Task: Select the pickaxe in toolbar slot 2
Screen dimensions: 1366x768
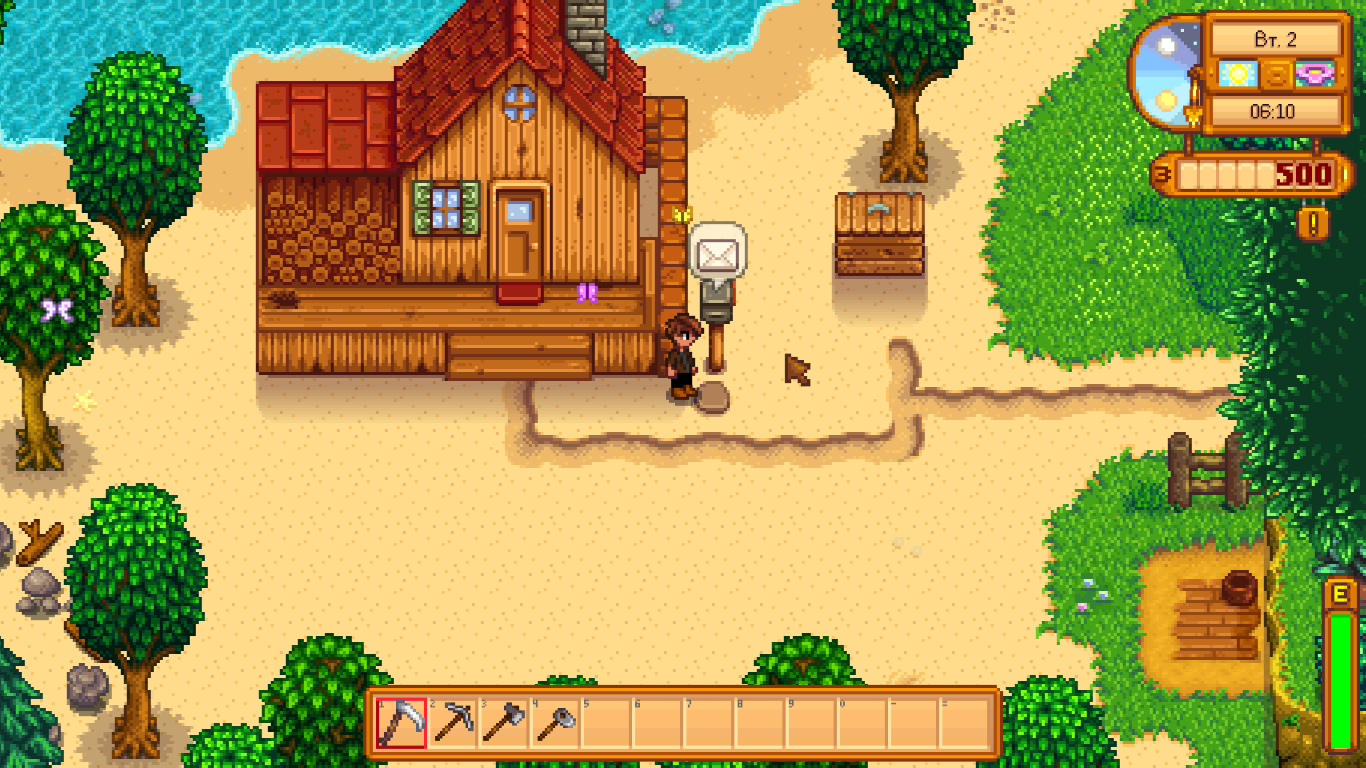Action: pos(453,723)
